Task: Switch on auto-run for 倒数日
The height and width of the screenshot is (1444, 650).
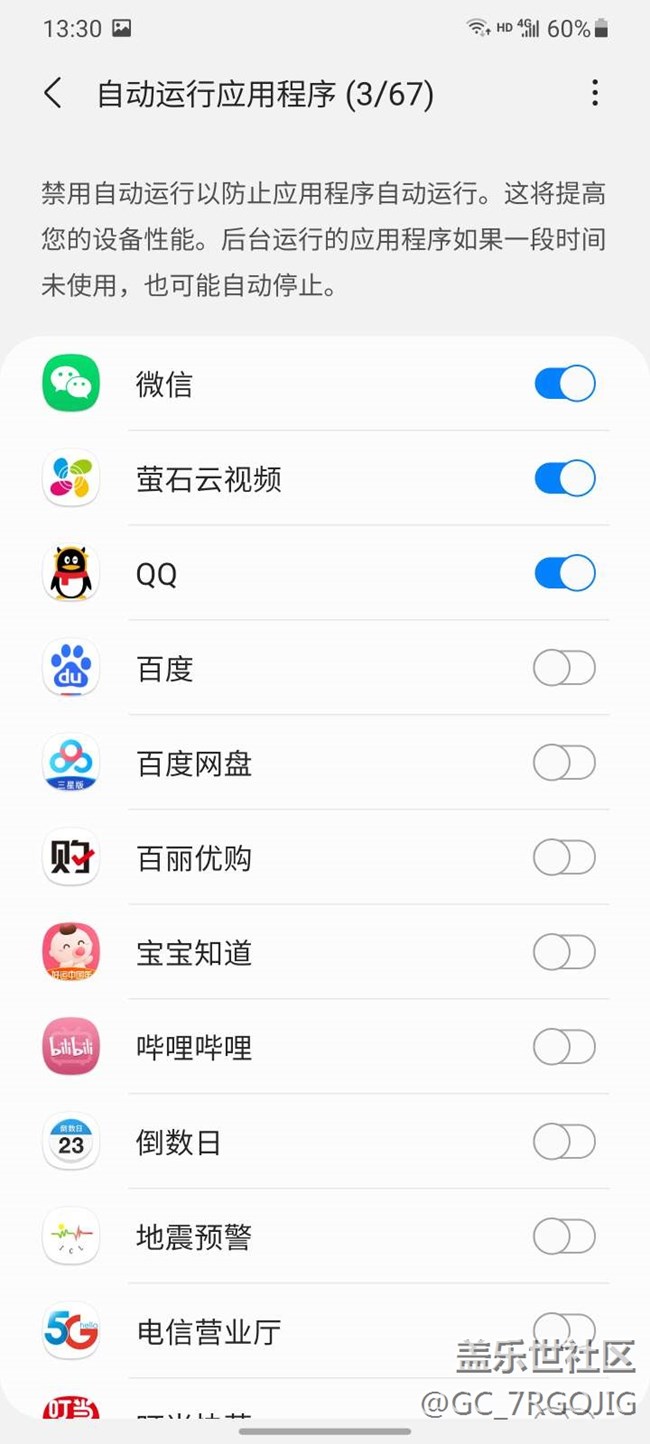Action: click(x=565, y=1142)
